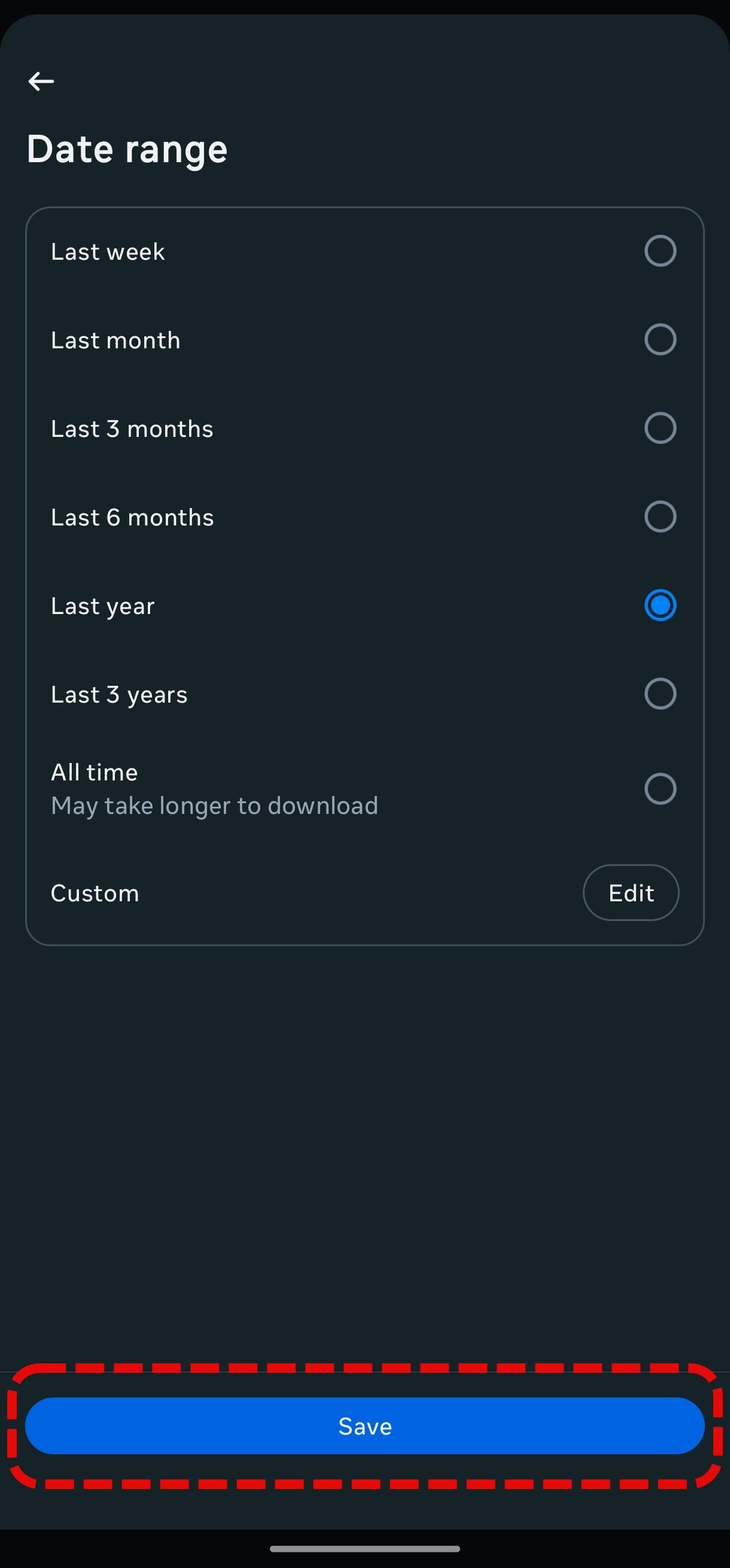Confirm Last year is selected
This screenshot has height=1568, width=730.
tap(660, 605)
